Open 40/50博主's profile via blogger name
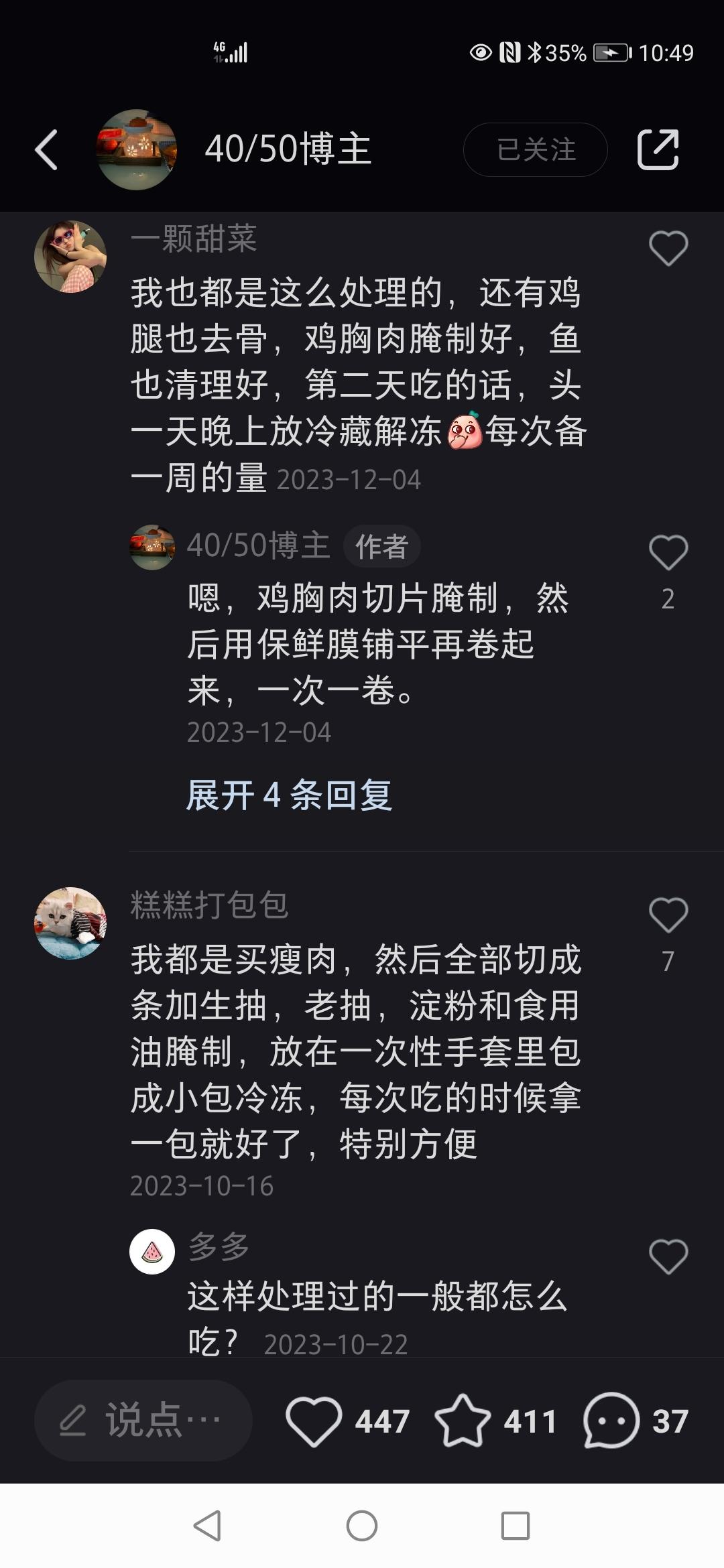Viewport: 724px width, 1568px height. pyautogui.click(x=290, y=149)
